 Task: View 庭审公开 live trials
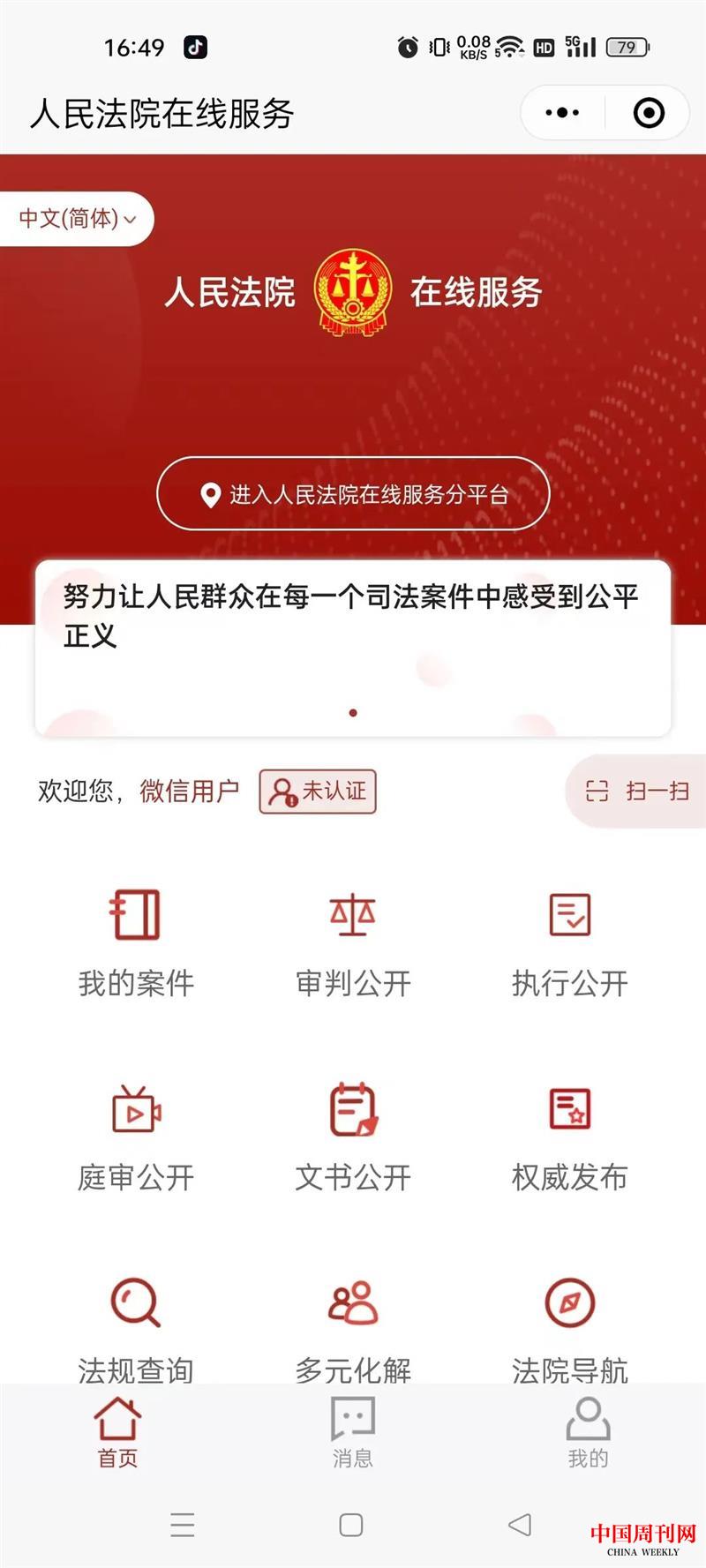pos(136,1137)
